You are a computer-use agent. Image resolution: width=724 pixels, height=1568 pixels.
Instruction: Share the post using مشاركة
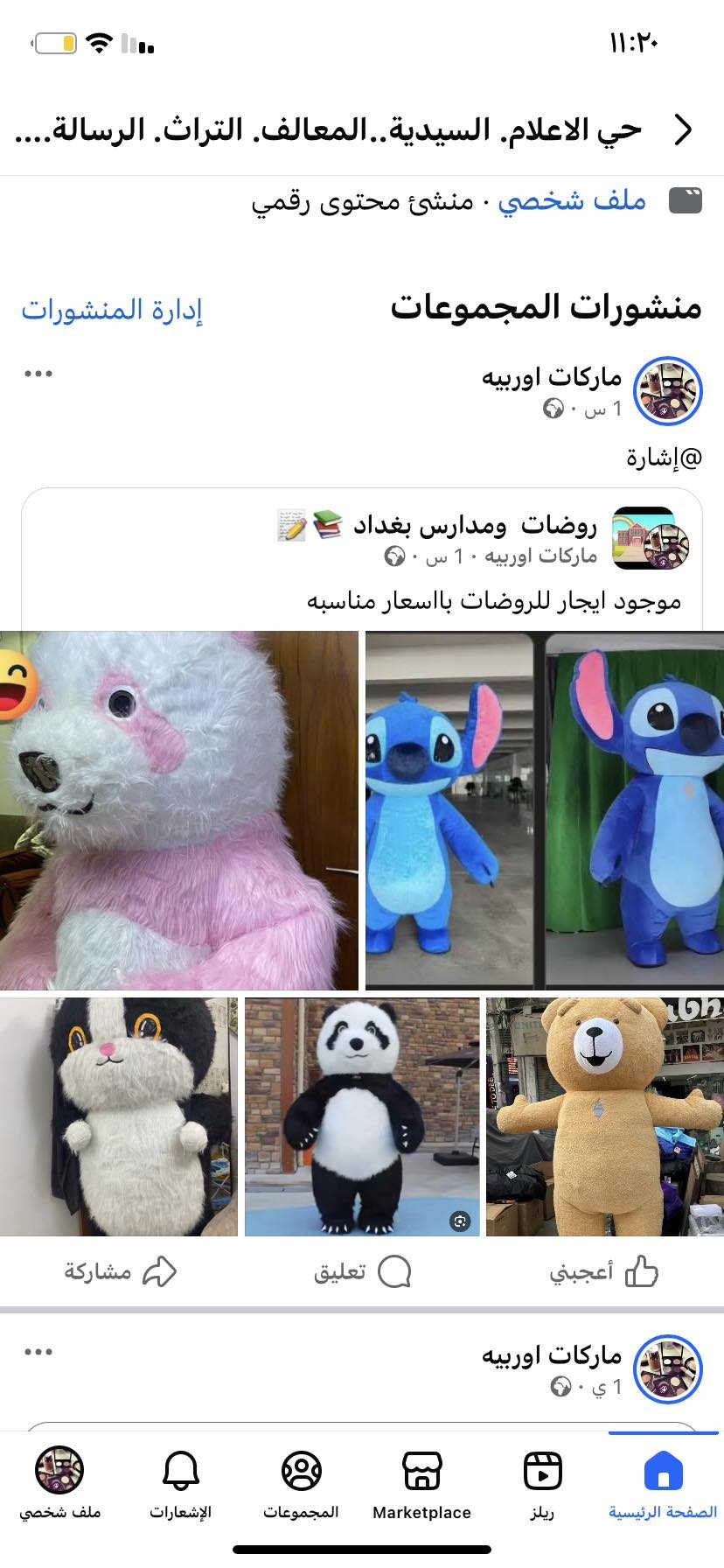click(121, 1271)
